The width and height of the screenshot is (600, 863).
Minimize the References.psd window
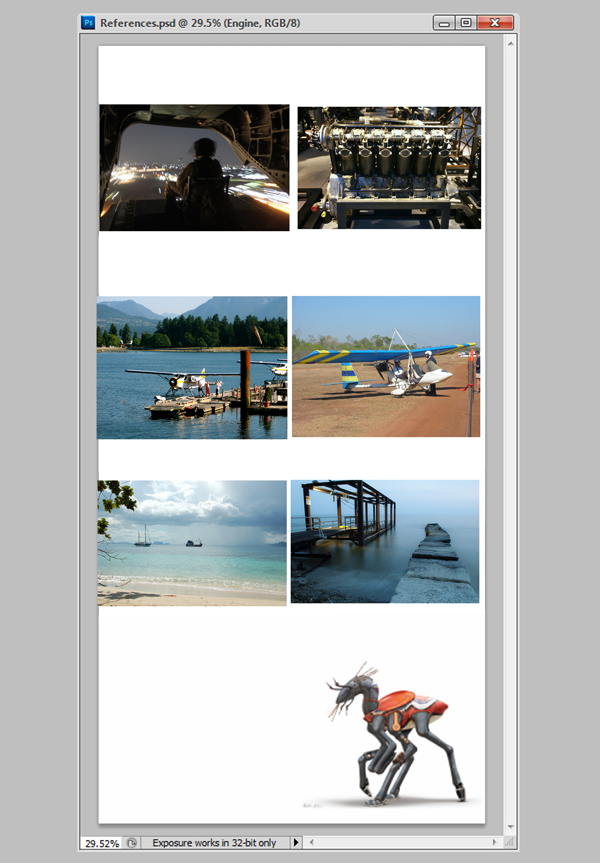(445, 22)
